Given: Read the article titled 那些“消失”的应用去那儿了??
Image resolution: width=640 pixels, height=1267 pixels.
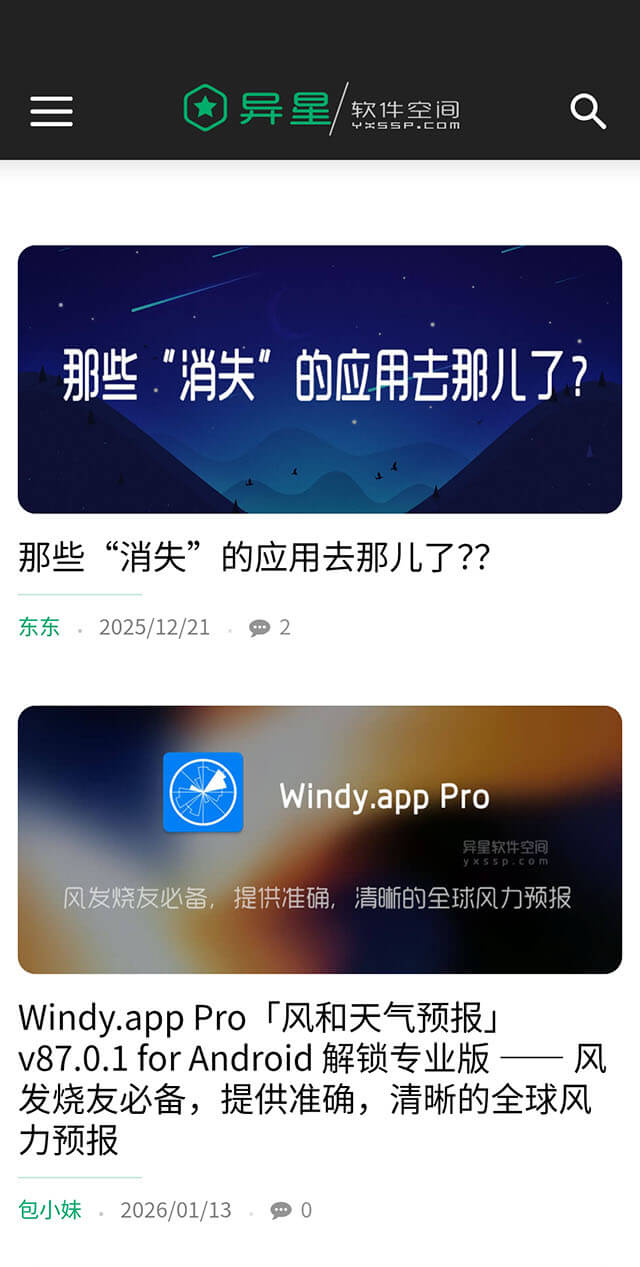Looking at the screenshot, I should (254, 557).
